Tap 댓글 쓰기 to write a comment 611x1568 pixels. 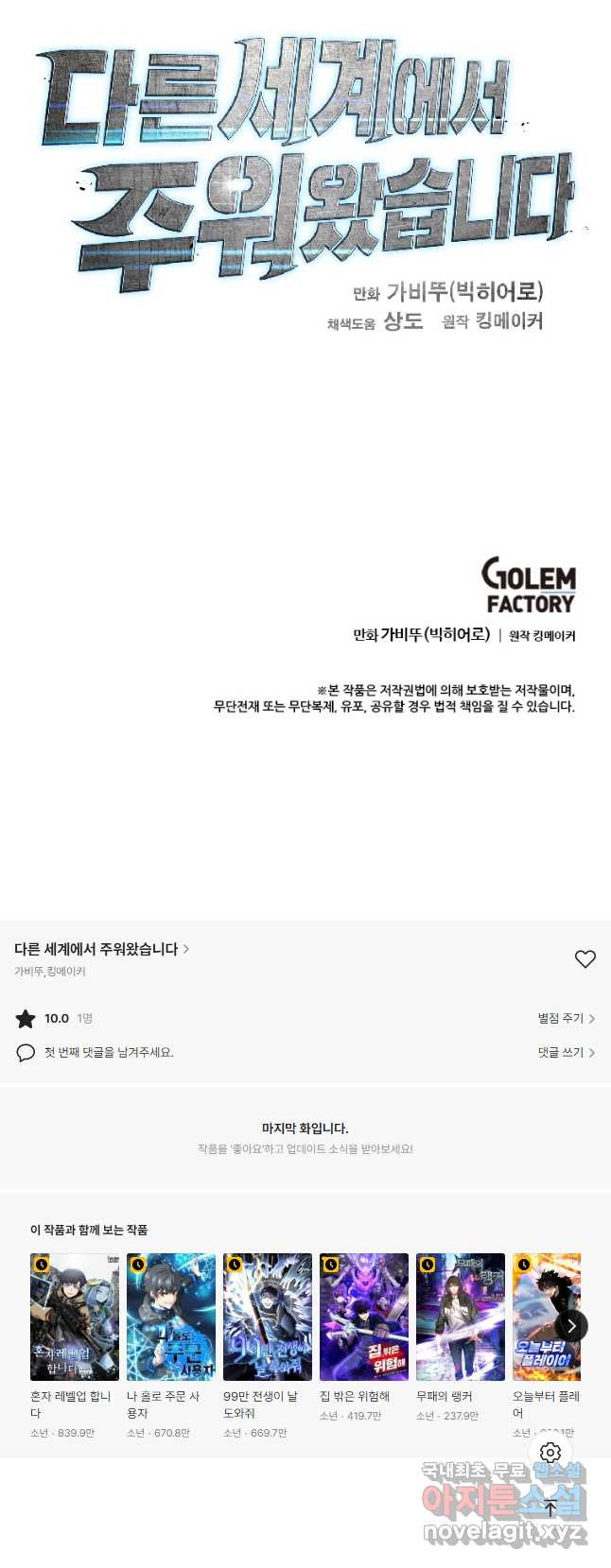point(566,1052)
